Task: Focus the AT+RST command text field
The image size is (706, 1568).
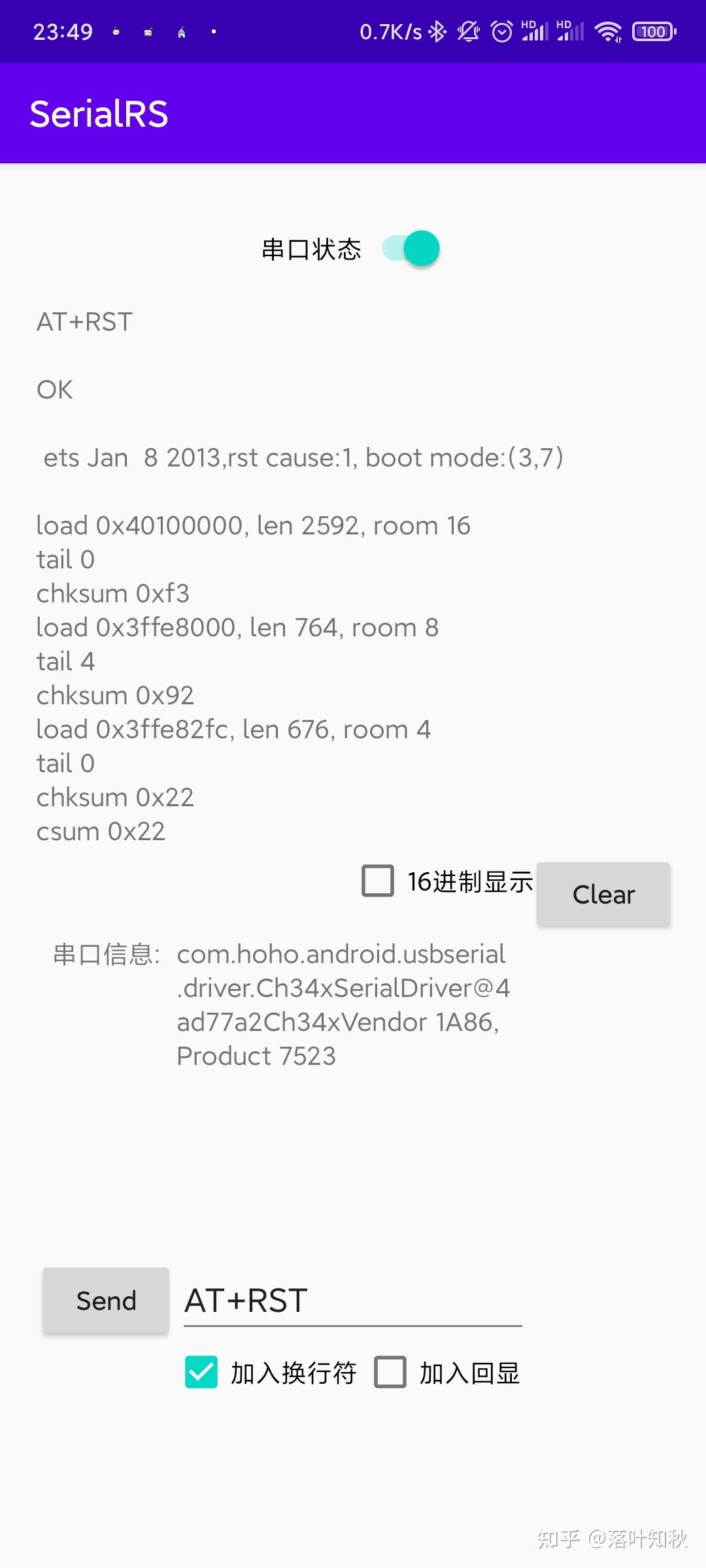Action: click(352, 1301)
